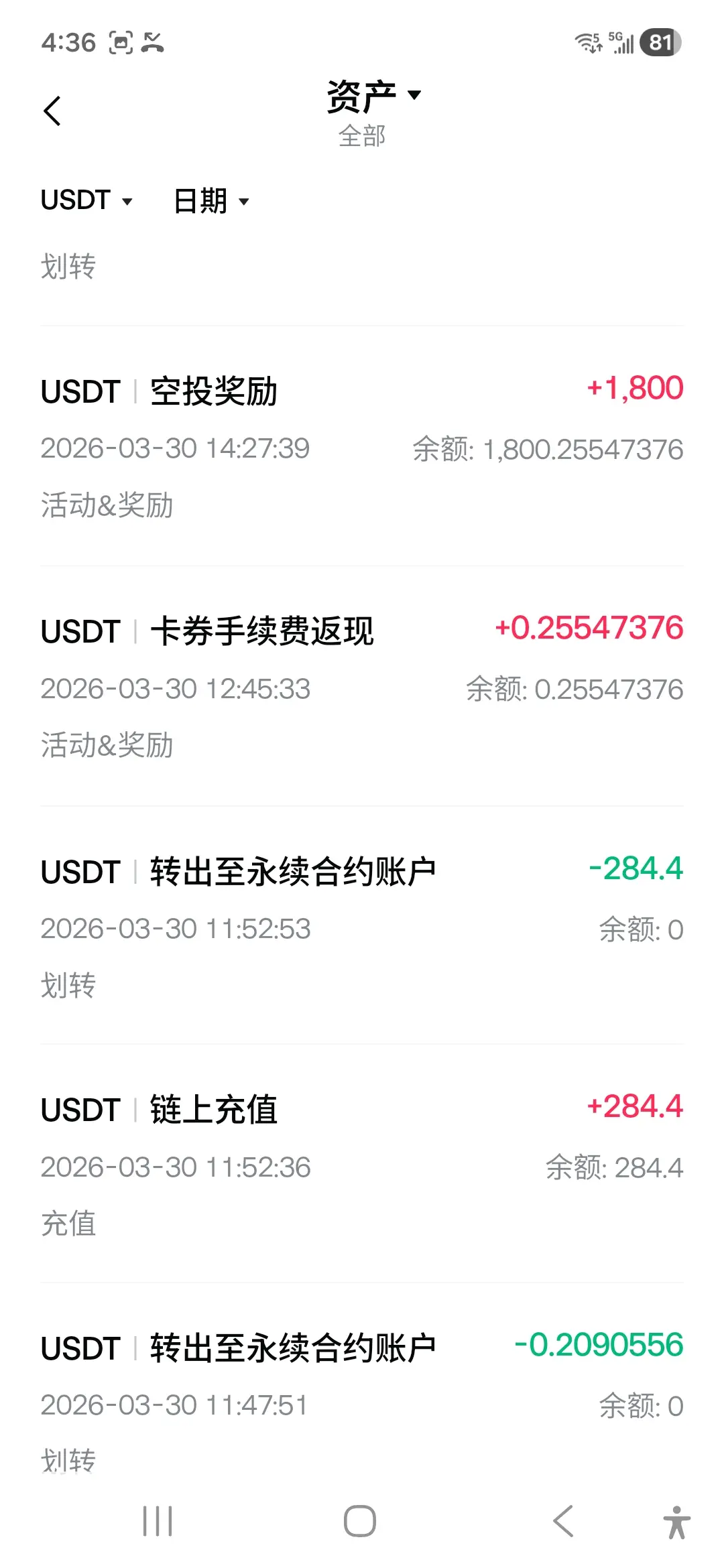This screenshot has height=1568, width=724.
Task: Open the recent apps overview
Action: [158, 1521]
